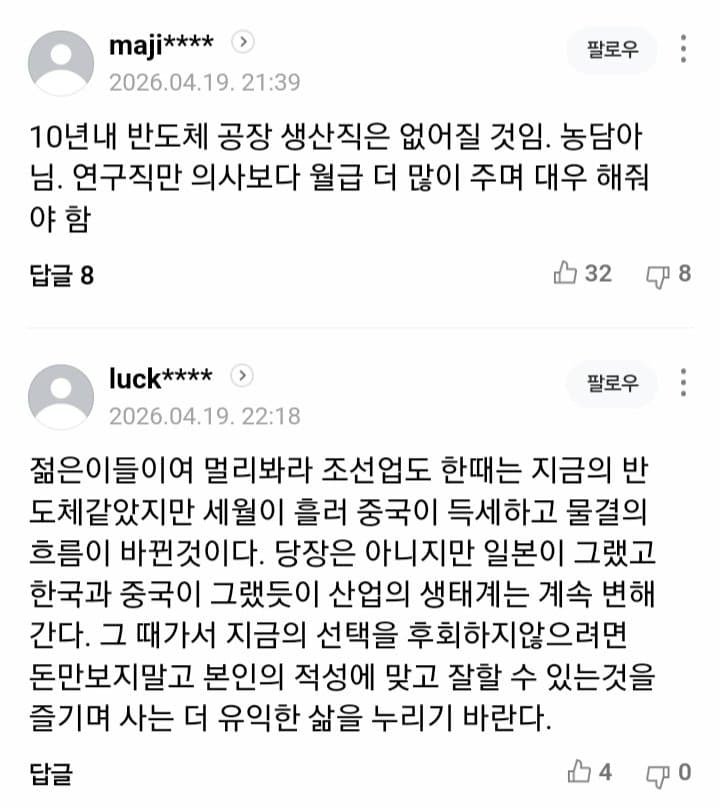The image size is (720, 808).
Task: Follow user maji****
Action: pyautogui.click(x=613, y=50)
